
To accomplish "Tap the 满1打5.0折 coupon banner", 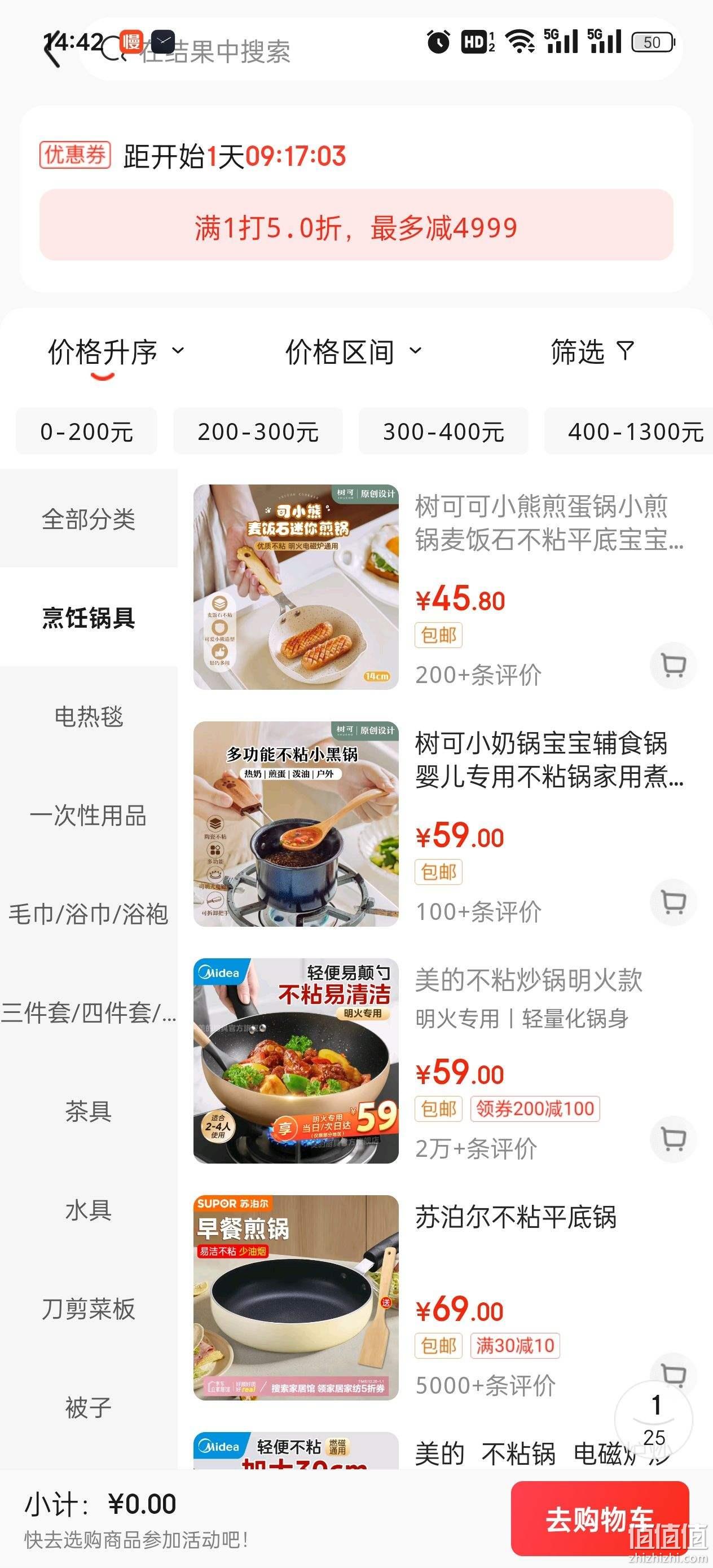I will (x=356, y=225).
